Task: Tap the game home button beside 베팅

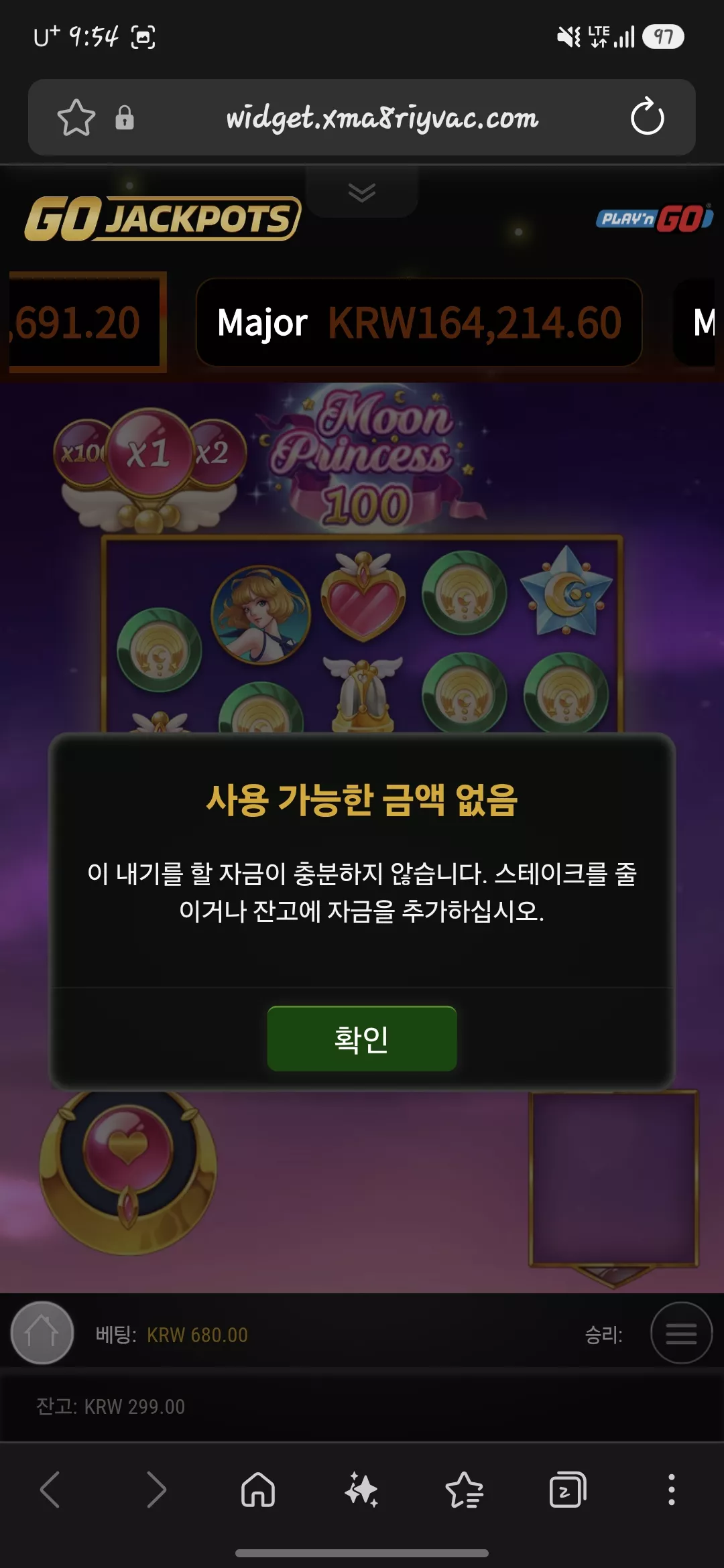Action: pos(42,1333)
